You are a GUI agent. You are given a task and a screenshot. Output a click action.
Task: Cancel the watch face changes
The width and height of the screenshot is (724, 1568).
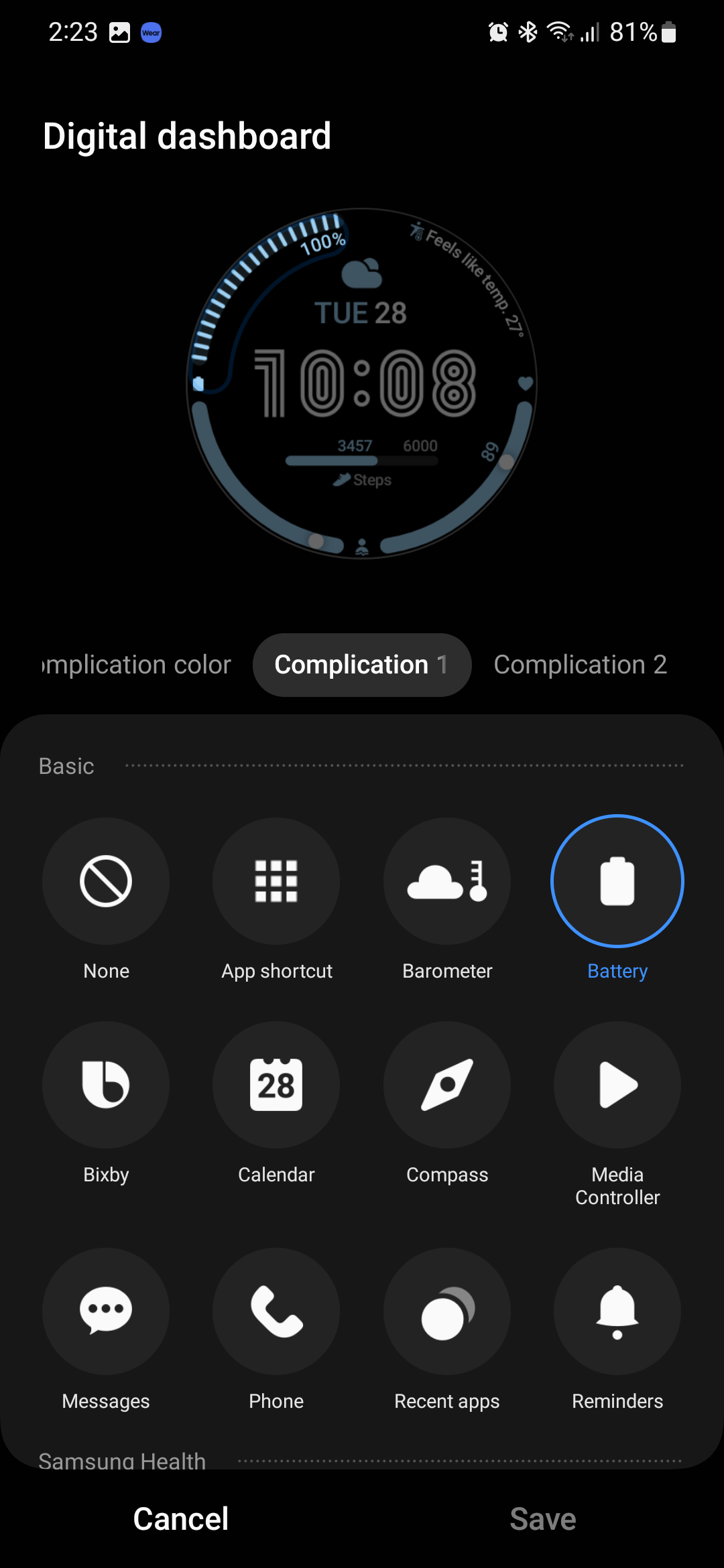pos(181,1519)
